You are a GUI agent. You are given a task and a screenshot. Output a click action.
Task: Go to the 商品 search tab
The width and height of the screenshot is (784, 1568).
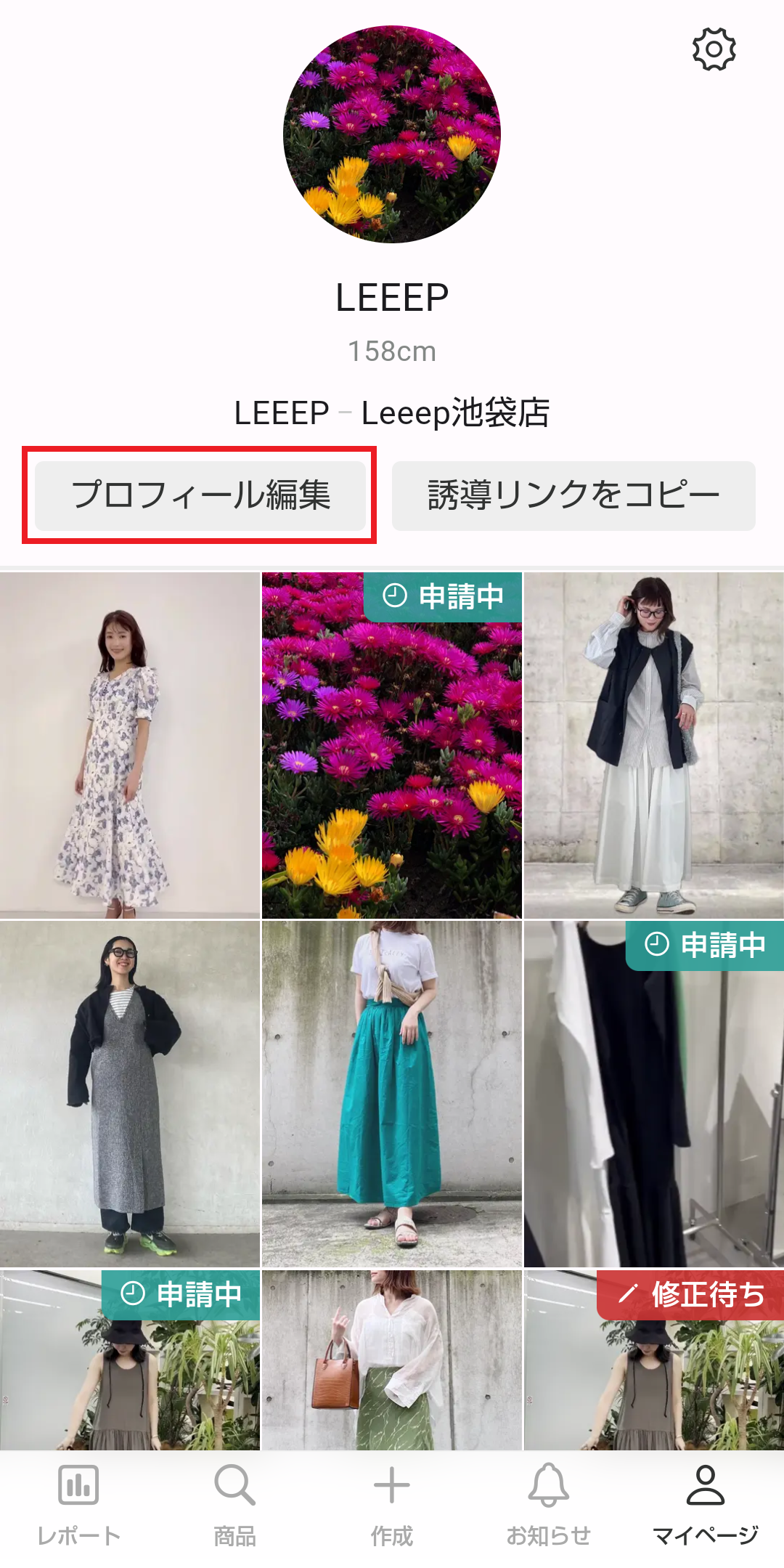click(234, 1504)
